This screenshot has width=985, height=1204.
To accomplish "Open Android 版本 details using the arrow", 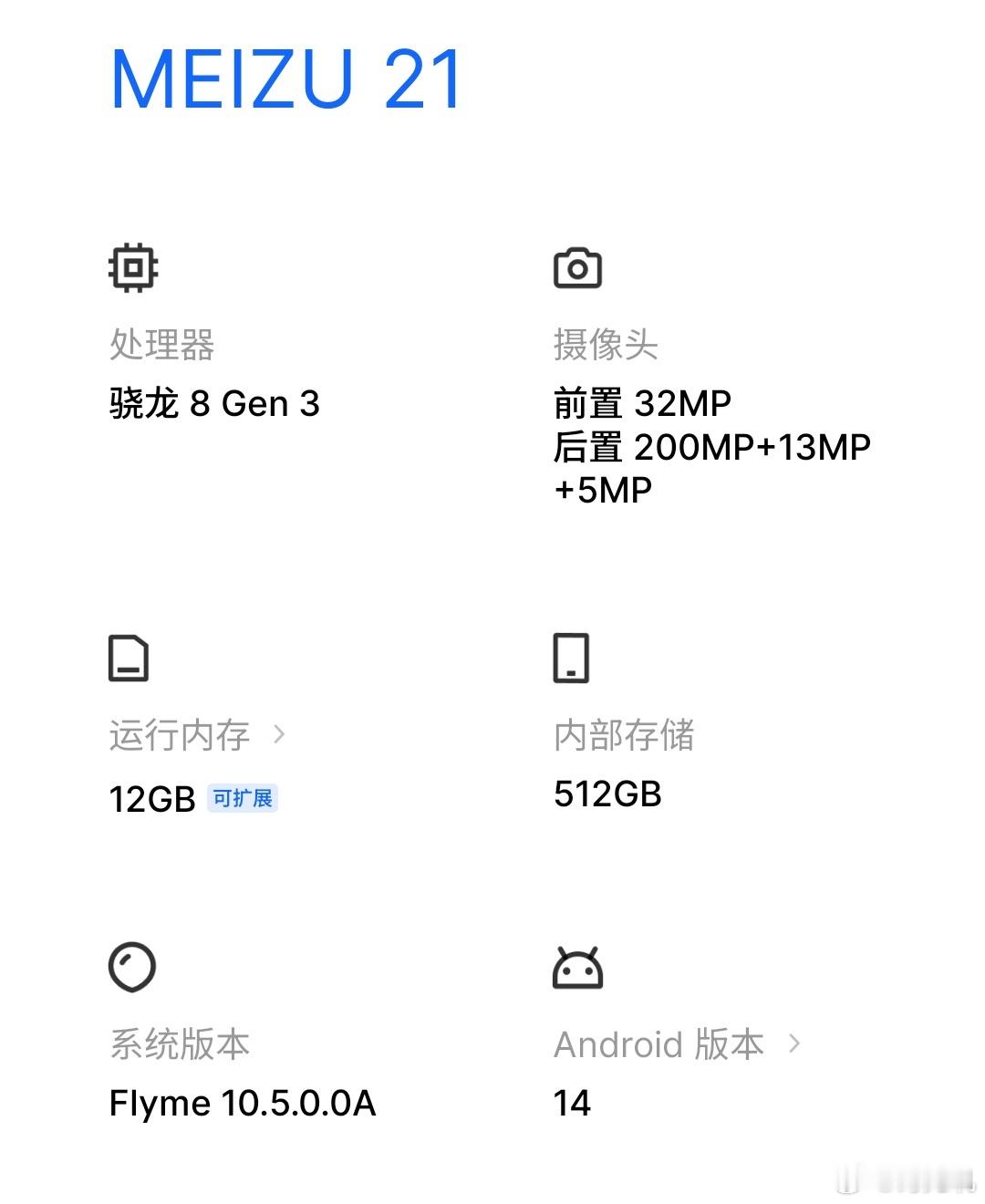I will coord(795,1043).
